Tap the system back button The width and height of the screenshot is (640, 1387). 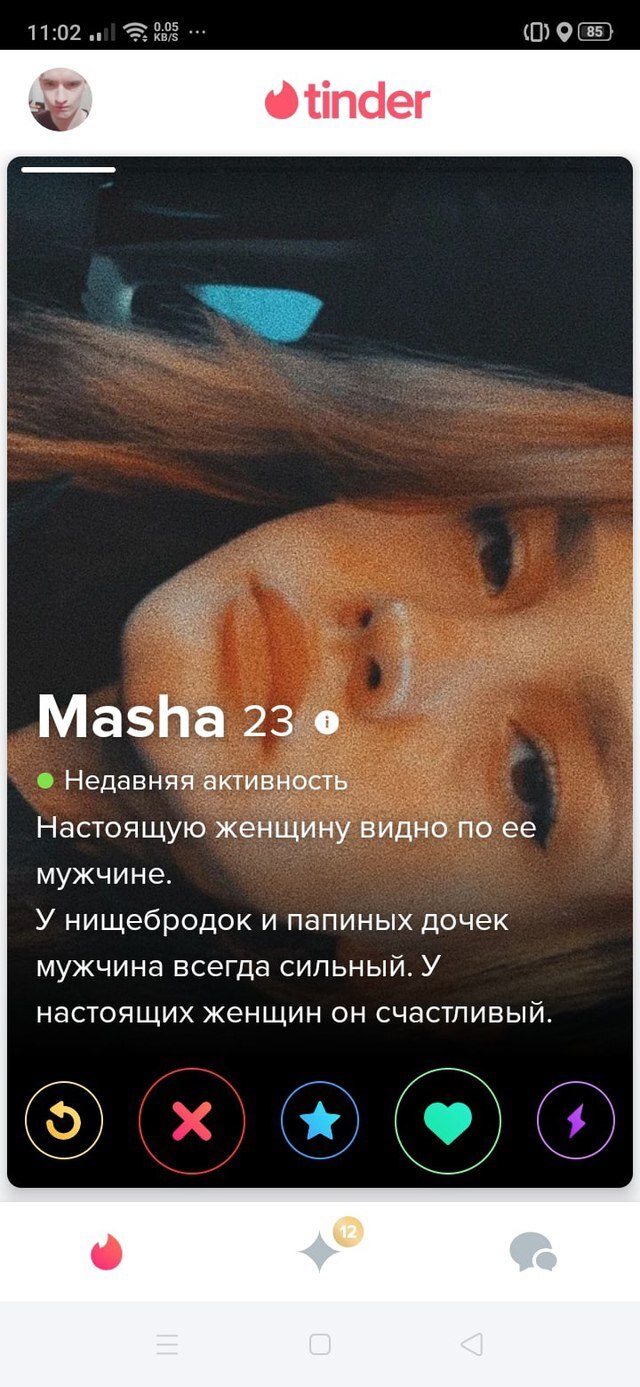(x=471, y=1344)
